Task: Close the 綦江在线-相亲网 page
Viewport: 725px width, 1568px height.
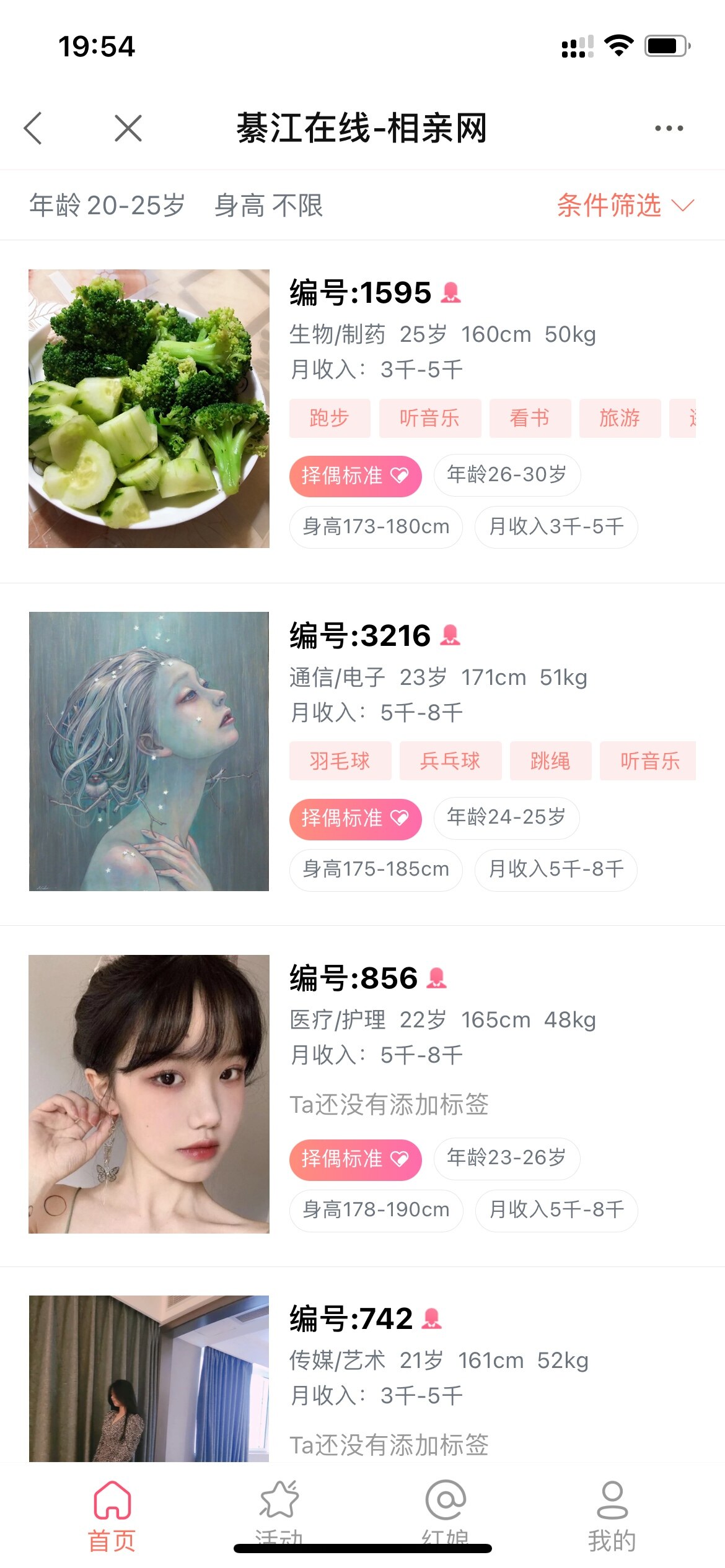Action: click(x=128, y=128)
